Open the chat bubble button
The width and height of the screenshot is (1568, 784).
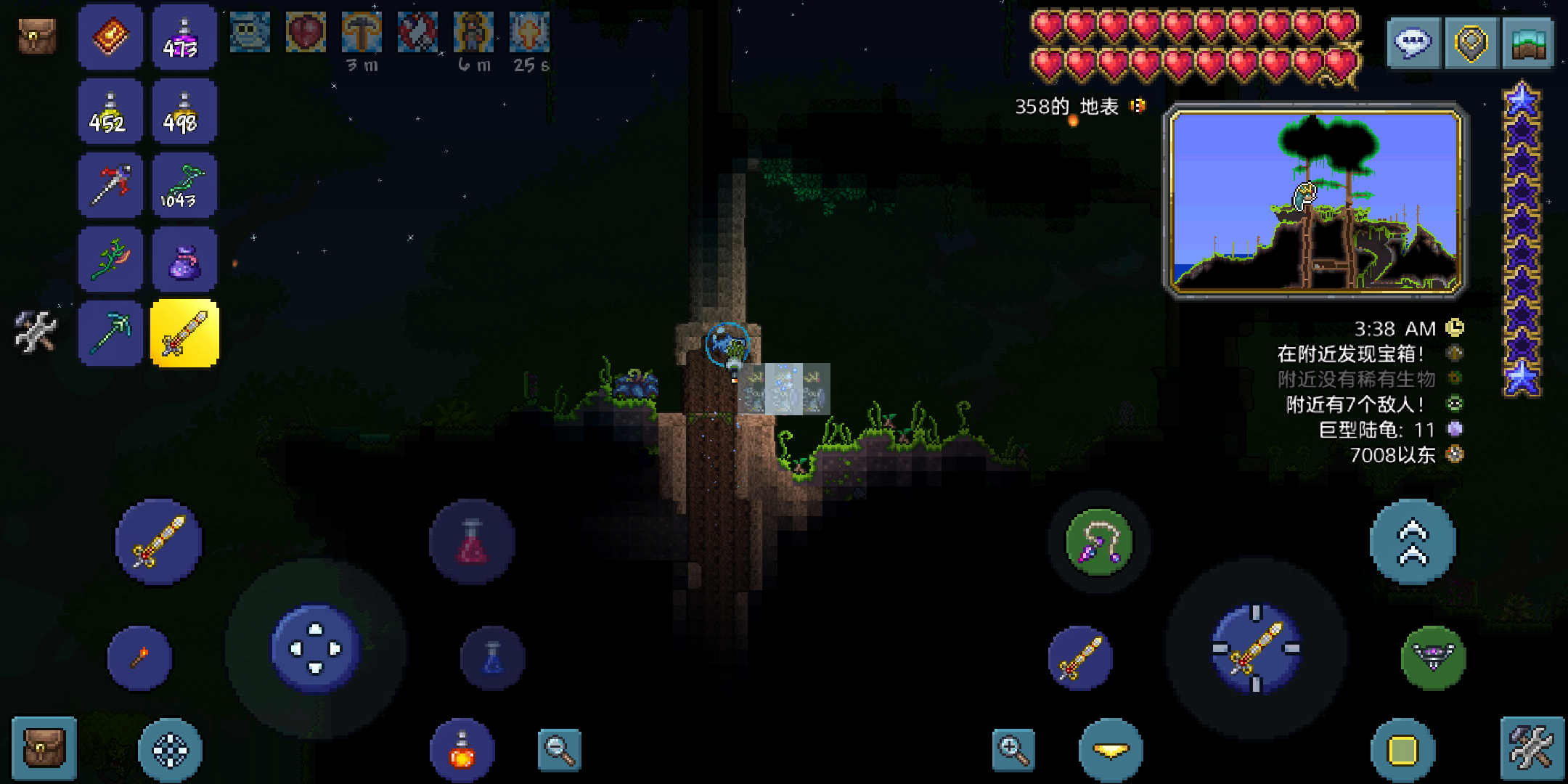click(1413, 44)
